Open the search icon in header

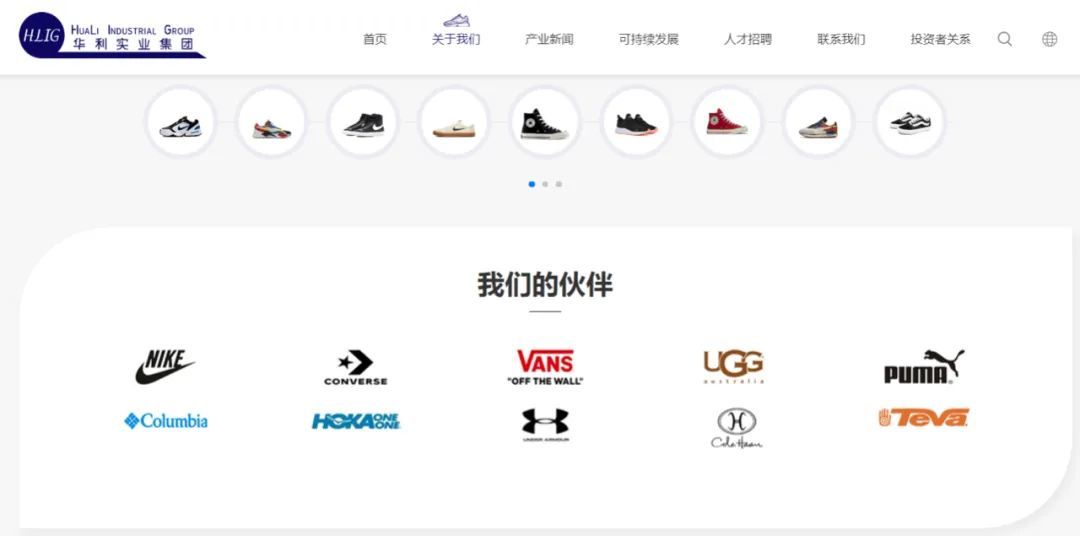(1005, 39)
